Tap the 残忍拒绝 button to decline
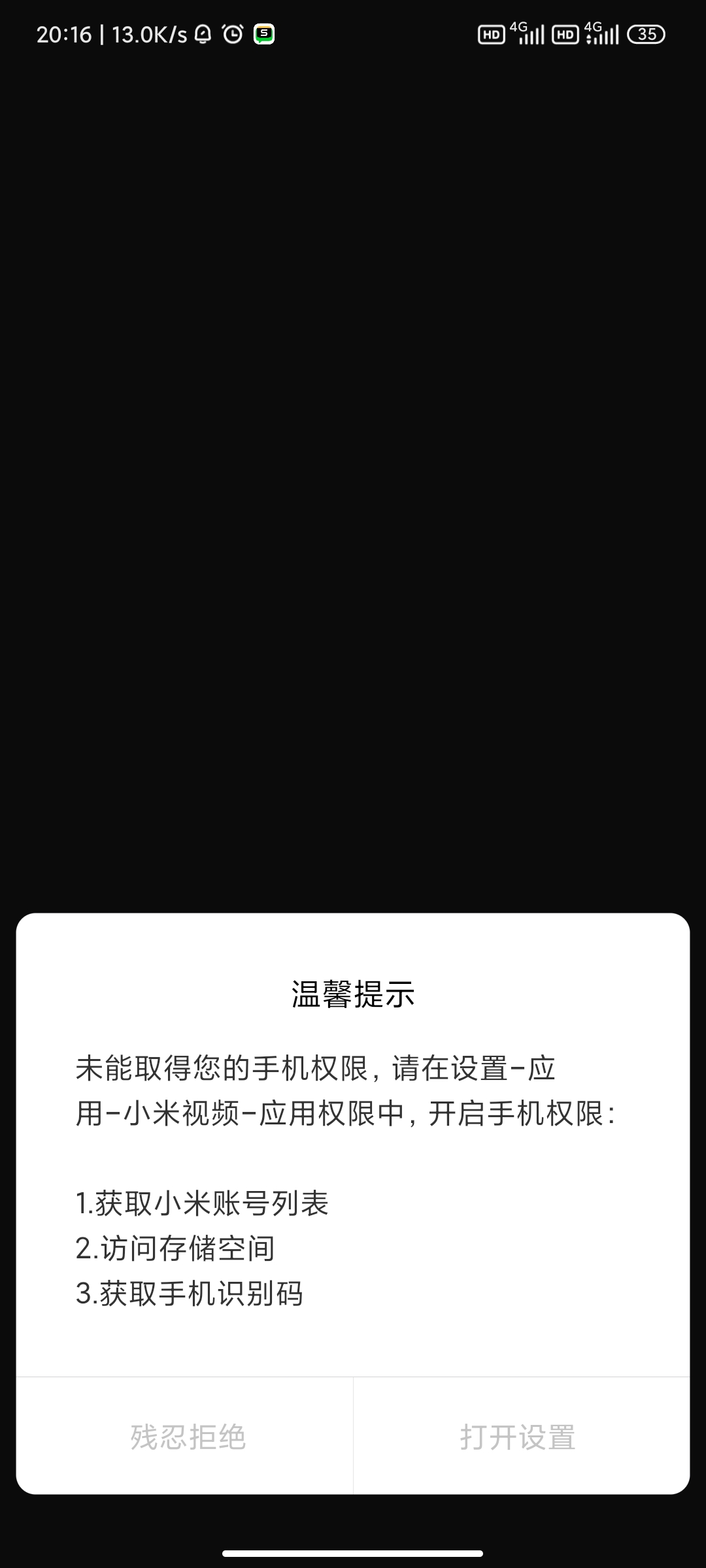The image size is (706, 1568). click(188, 1437)
